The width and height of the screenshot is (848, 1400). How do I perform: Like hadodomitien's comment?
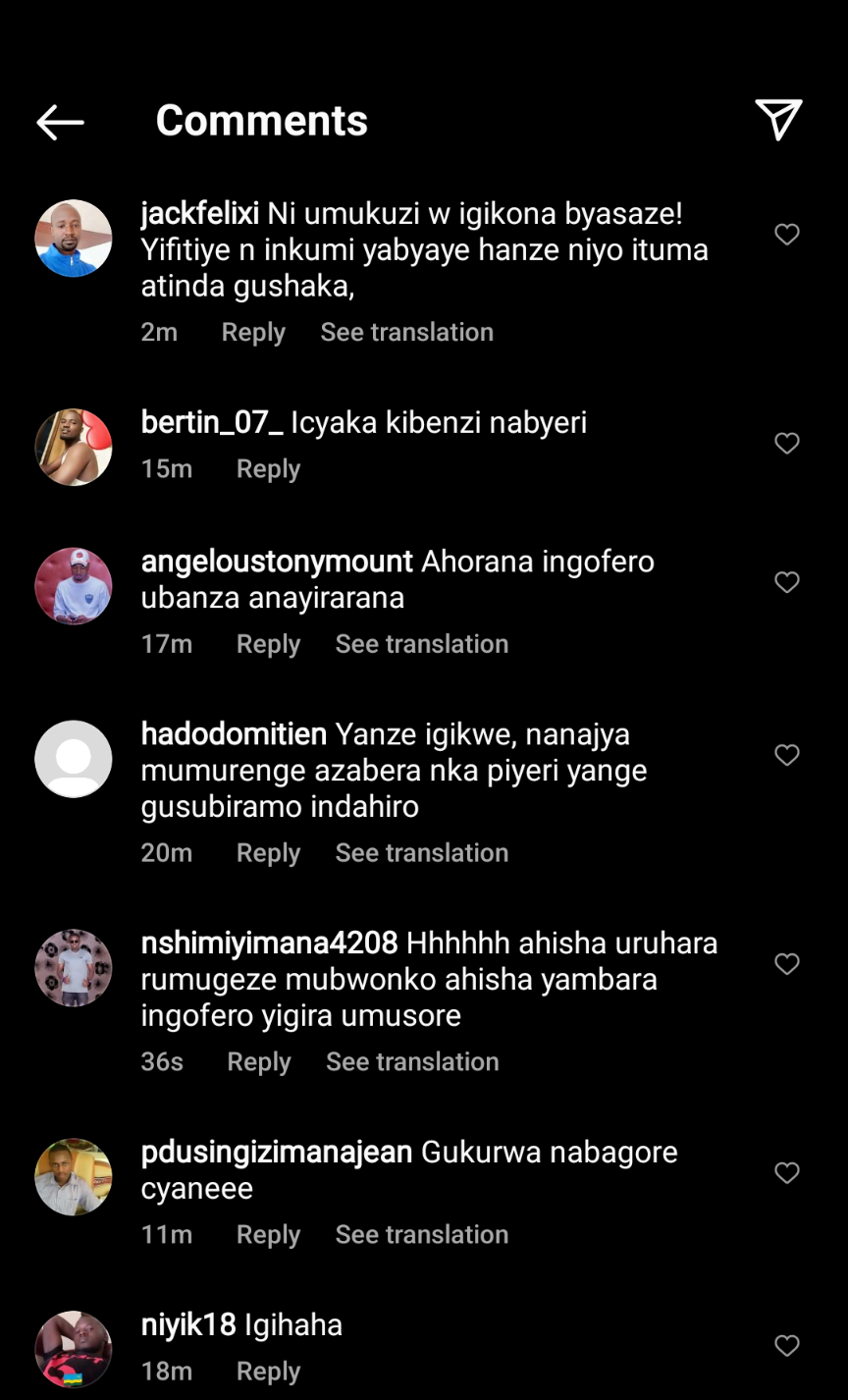tap(787, 755)
